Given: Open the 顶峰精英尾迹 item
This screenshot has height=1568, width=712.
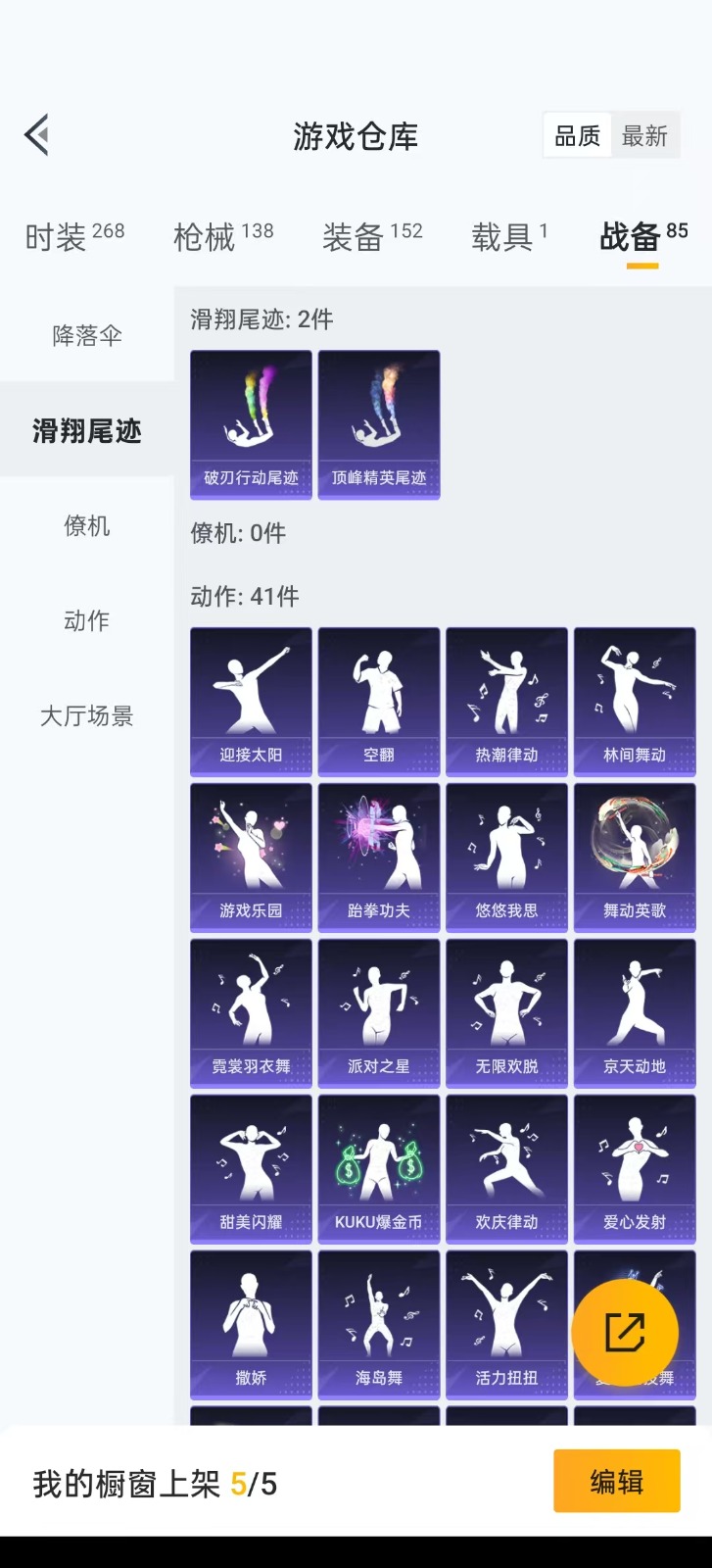Looking at the screenshot, I should 379,424.
